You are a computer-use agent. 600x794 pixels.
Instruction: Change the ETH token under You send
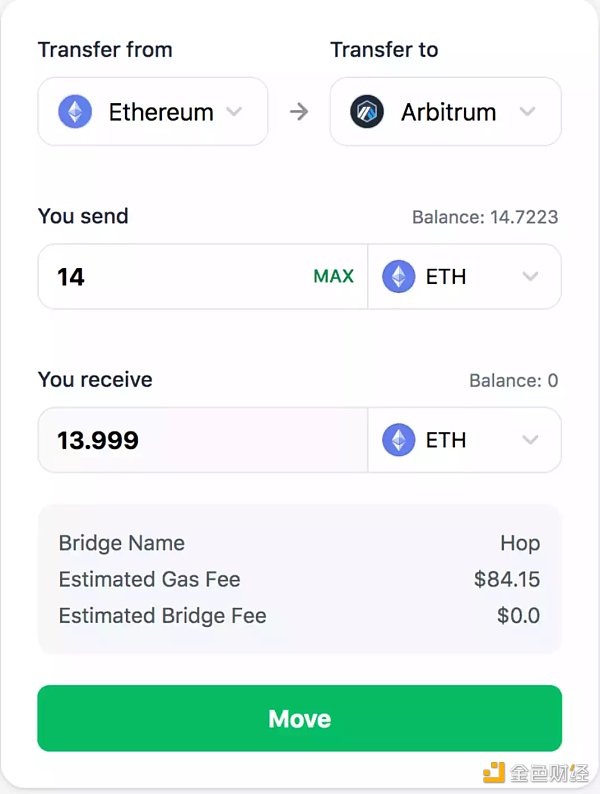pyautogui.click(x=463, y=277)
